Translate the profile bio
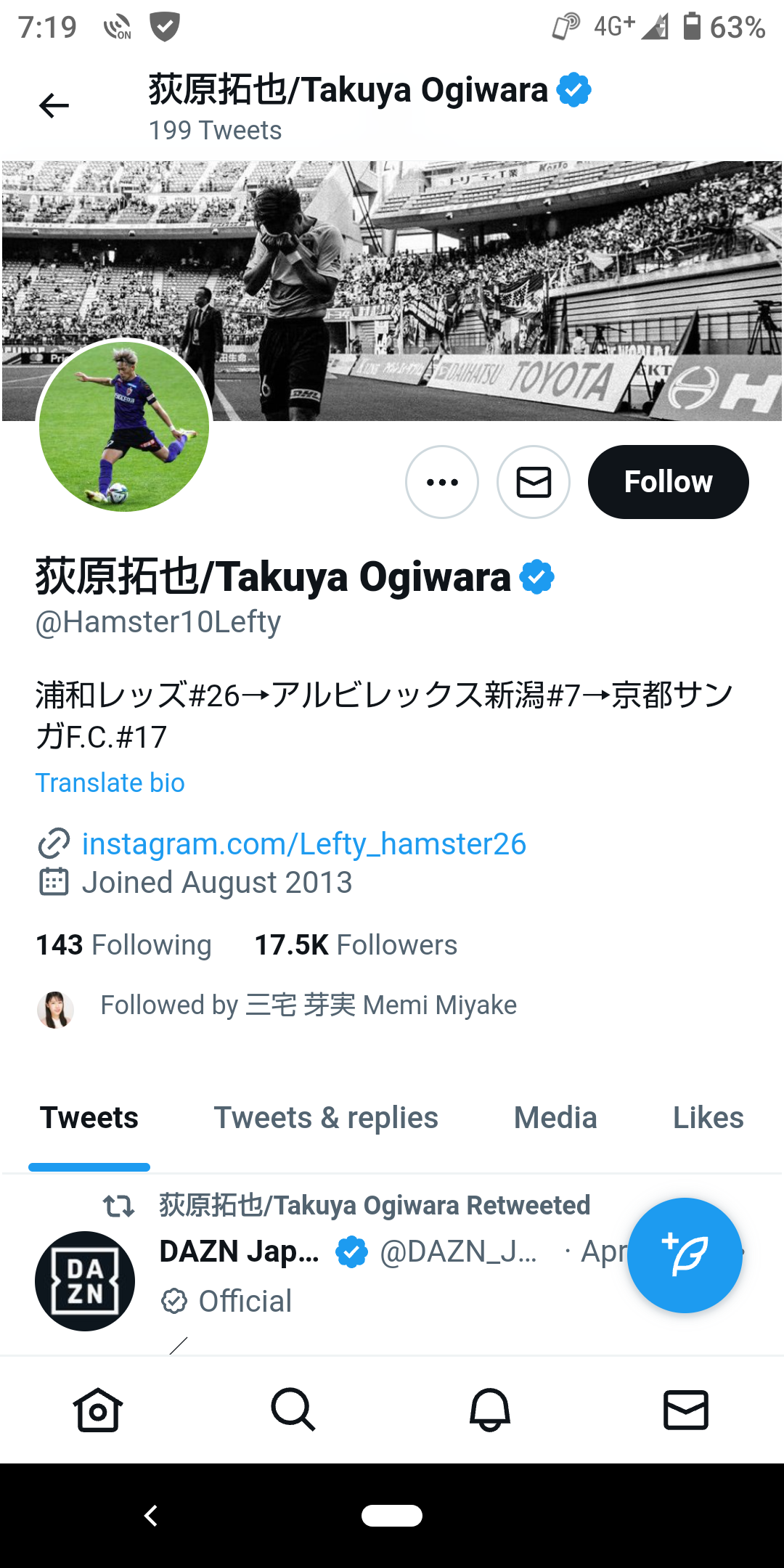Screen dimensions: 784x1568 pos(110,783)
